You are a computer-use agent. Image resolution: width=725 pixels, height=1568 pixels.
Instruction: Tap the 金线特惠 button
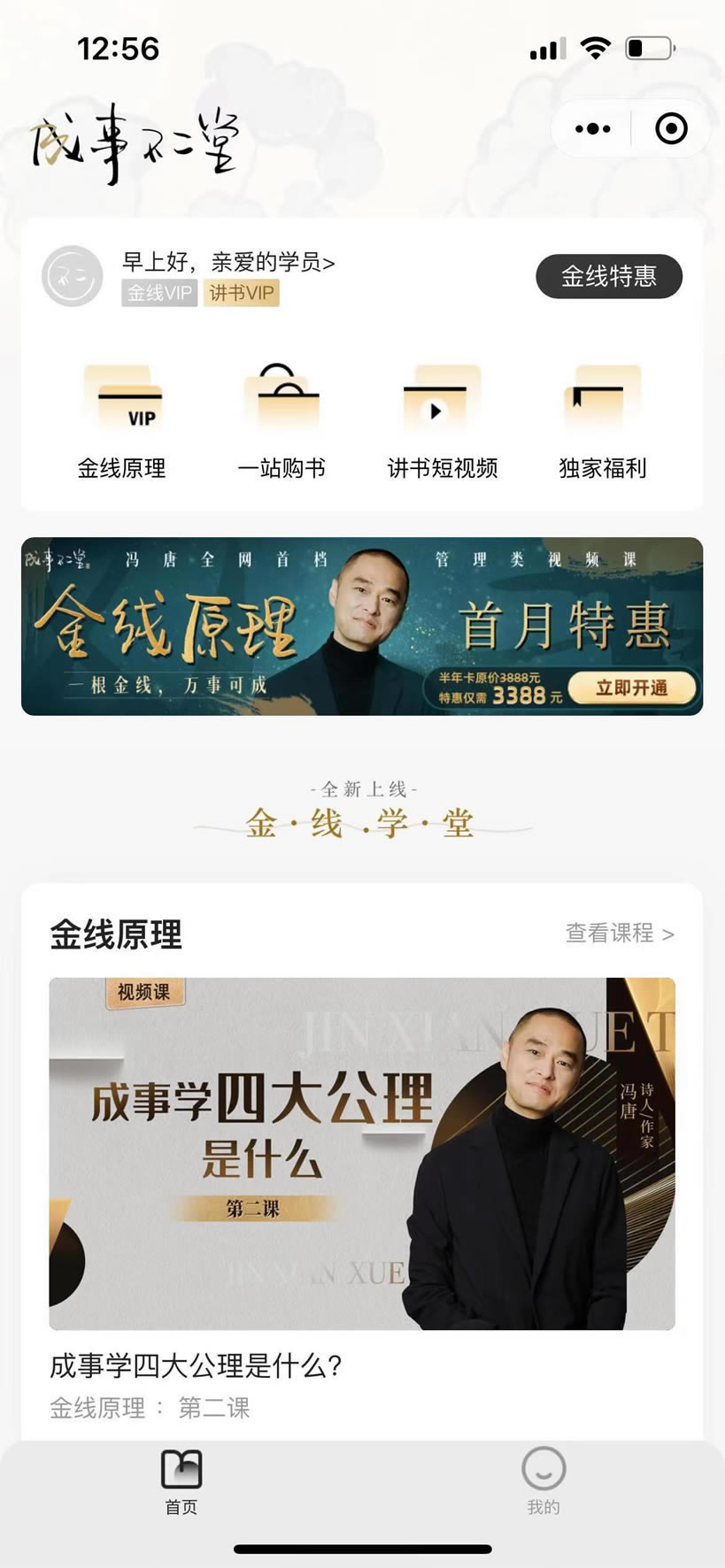[609, 277]
